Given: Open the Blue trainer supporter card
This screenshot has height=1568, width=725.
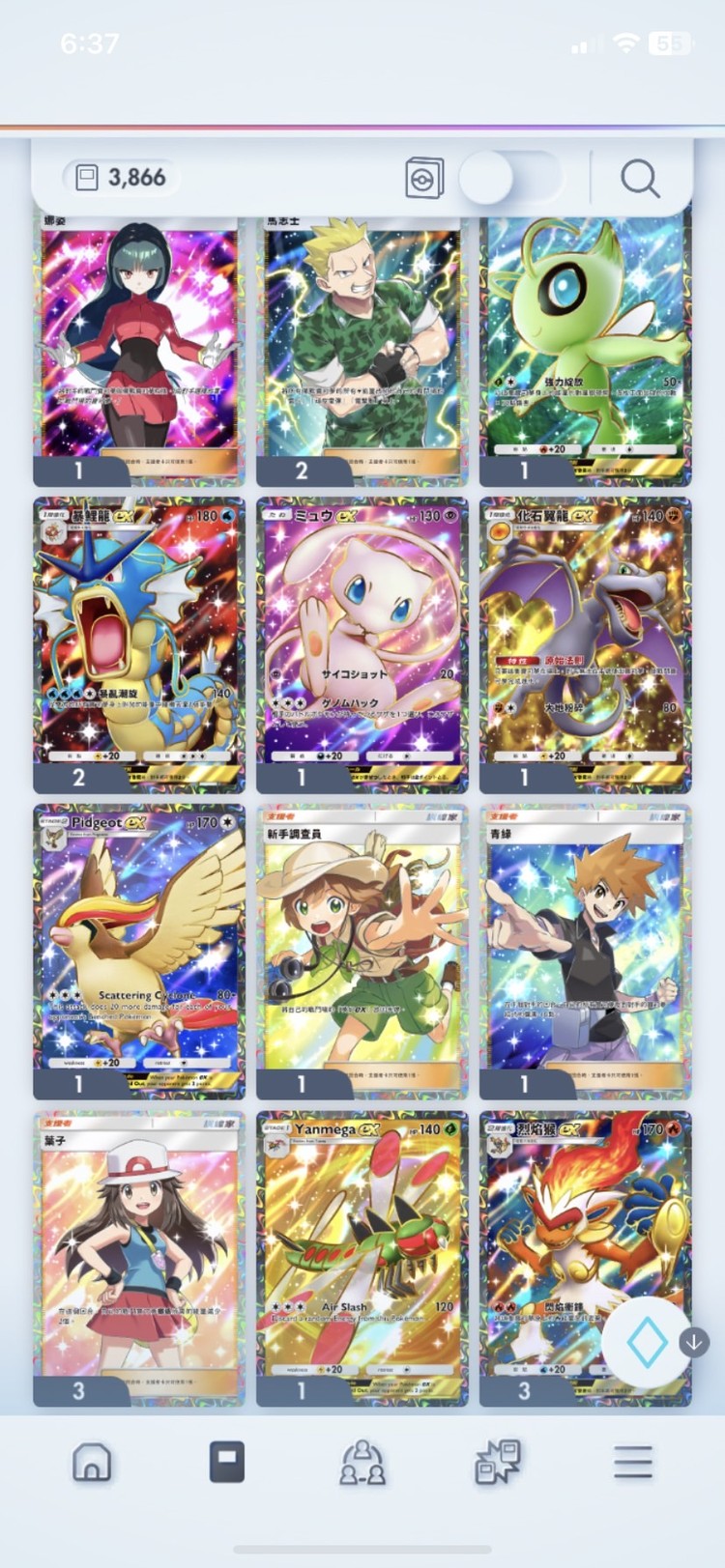Looking at the screenshot, I should coord(585,949).
